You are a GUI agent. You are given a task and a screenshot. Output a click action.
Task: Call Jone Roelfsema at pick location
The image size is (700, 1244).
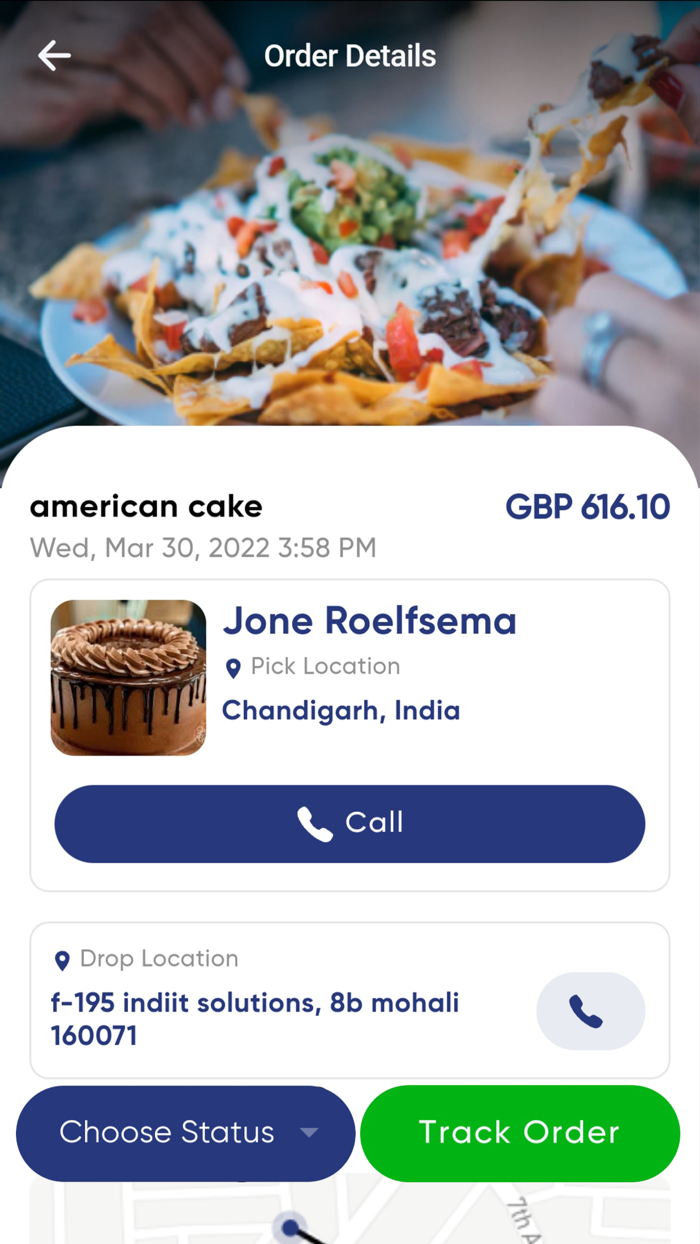pyautogui.click(x=350, y=824)
